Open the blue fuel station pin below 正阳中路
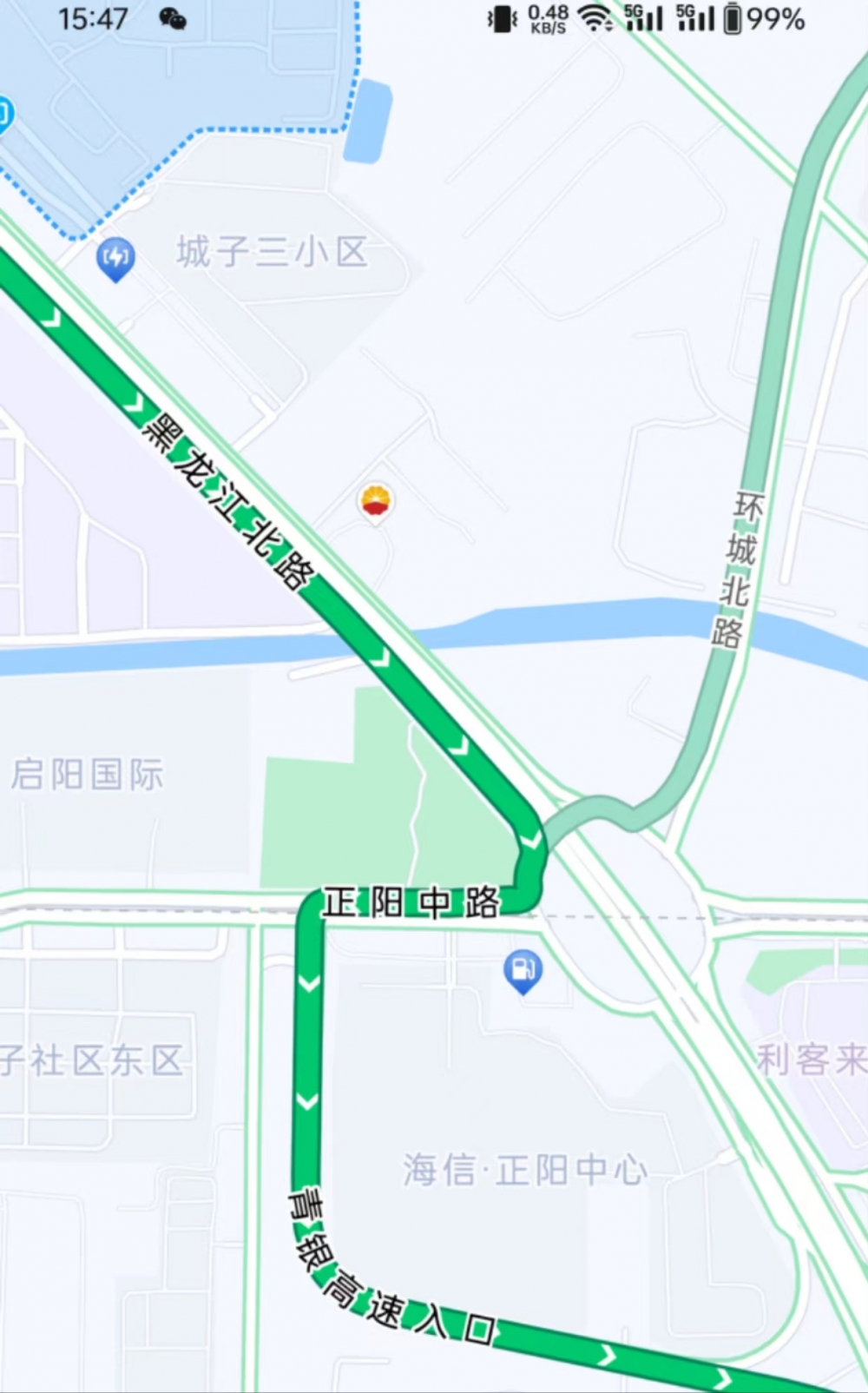The width and height of the screenshot is (868, 1393). 523,972
